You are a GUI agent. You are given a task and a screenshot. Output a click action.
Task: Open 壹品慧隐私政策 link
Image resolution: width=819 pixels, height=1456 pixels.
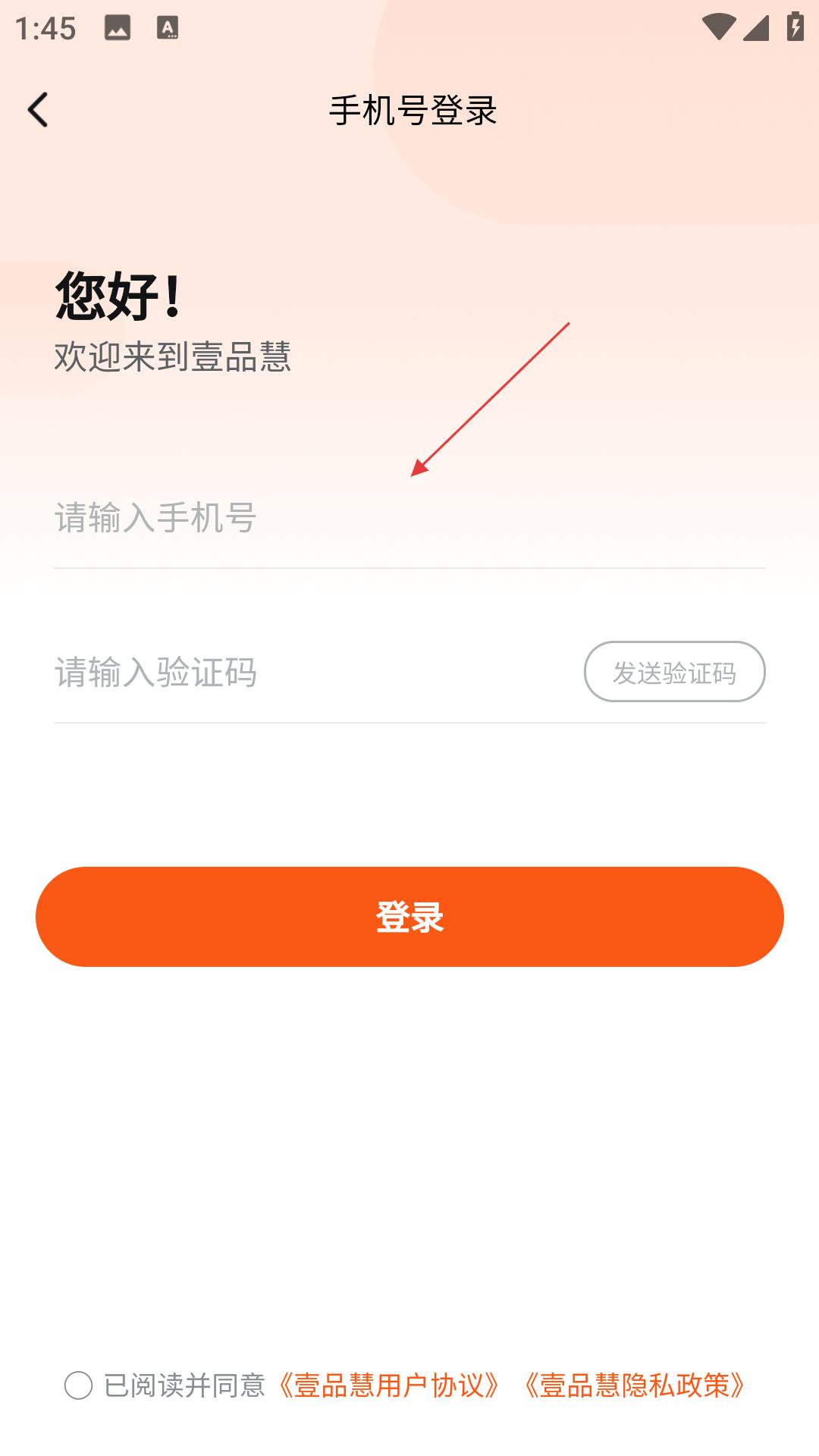[635, 1385]
